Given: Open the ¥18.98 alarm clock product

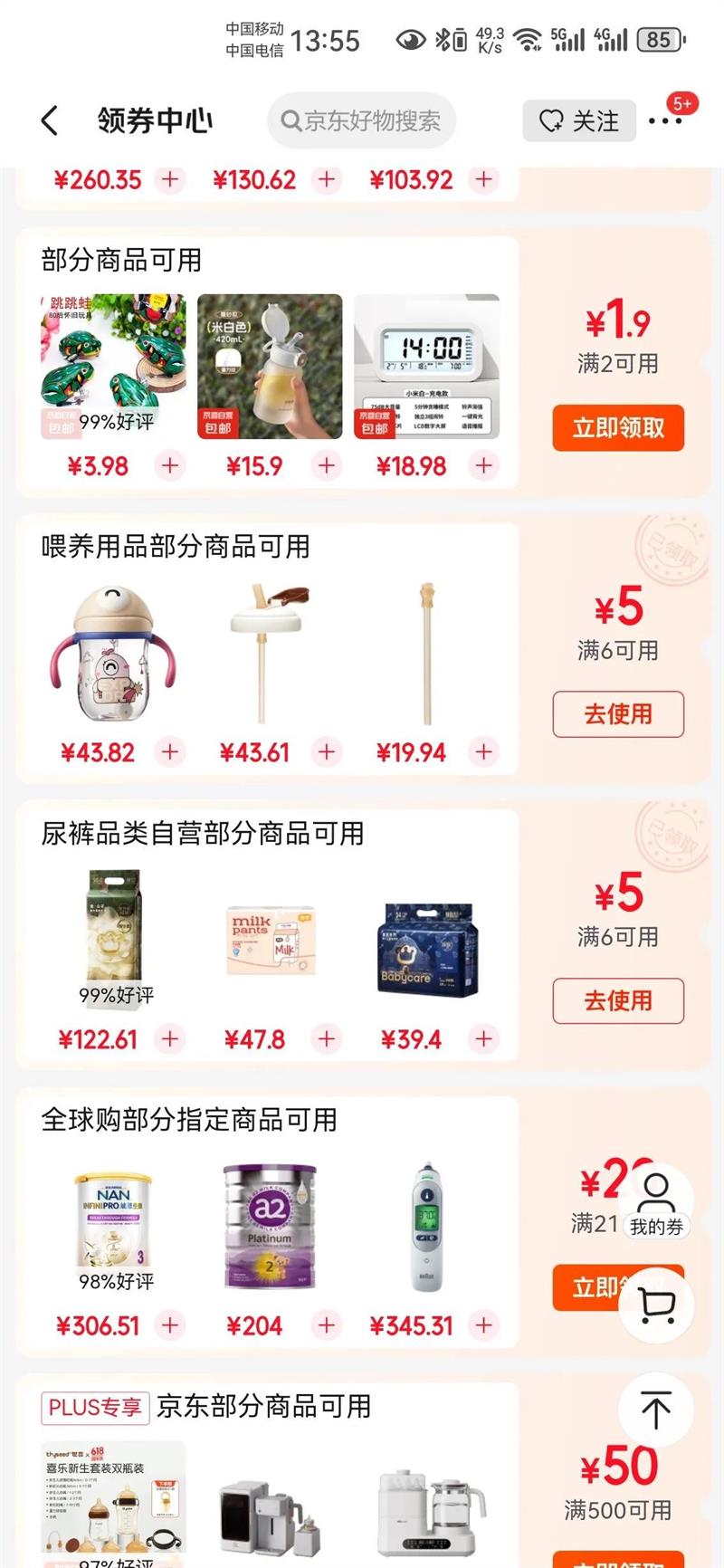Looking at the screenshot, I should (x=426, y=367).
